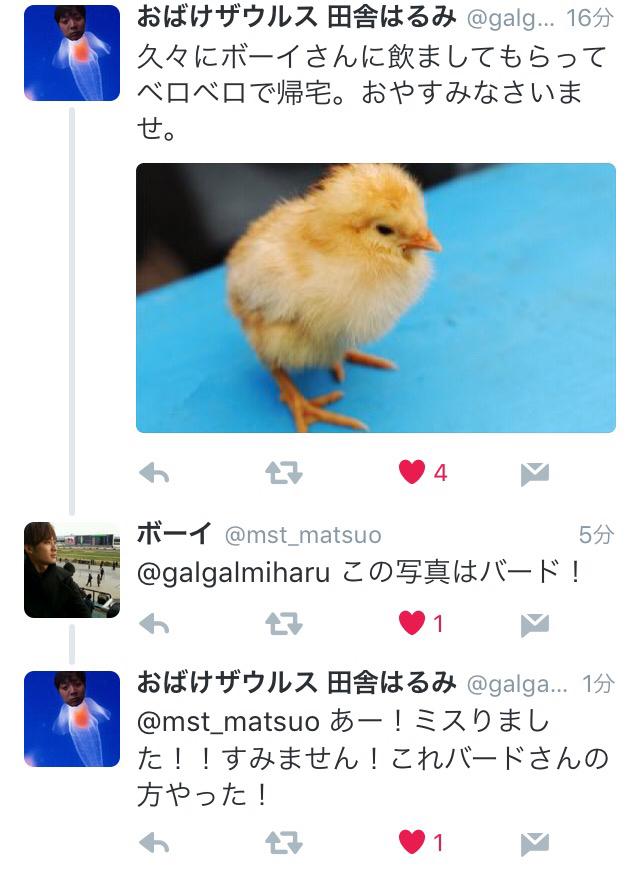This screenshot has width=640, height=870.
Task: Reply to the chick photo tweet
Action: click(154, 473)
